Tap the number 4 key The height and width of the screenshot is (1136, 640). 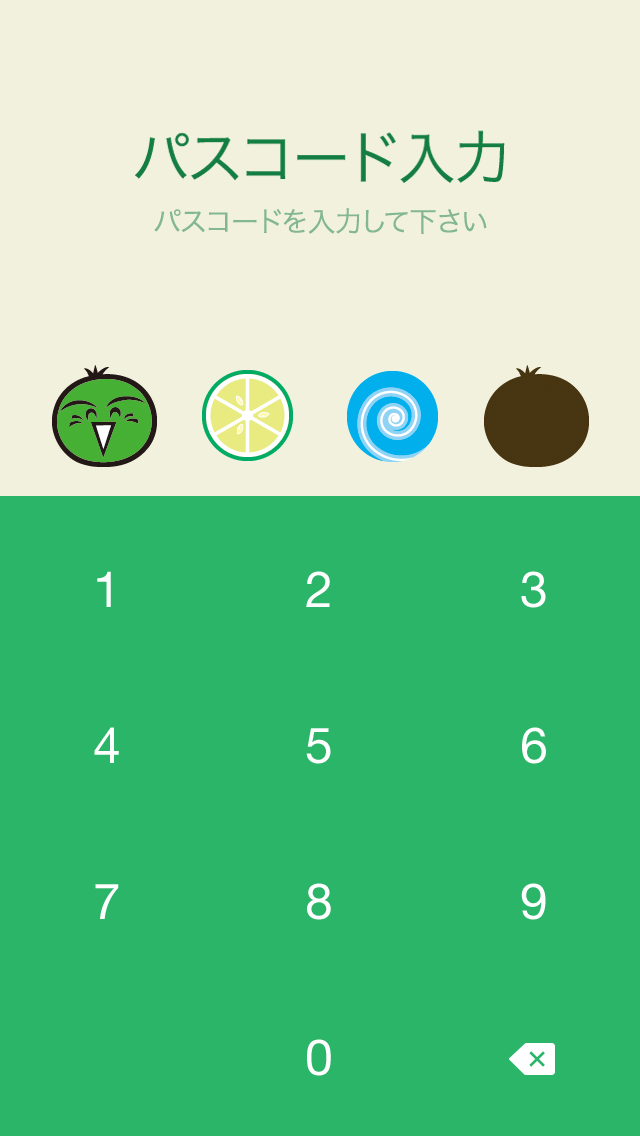click(x=107, y=746)
